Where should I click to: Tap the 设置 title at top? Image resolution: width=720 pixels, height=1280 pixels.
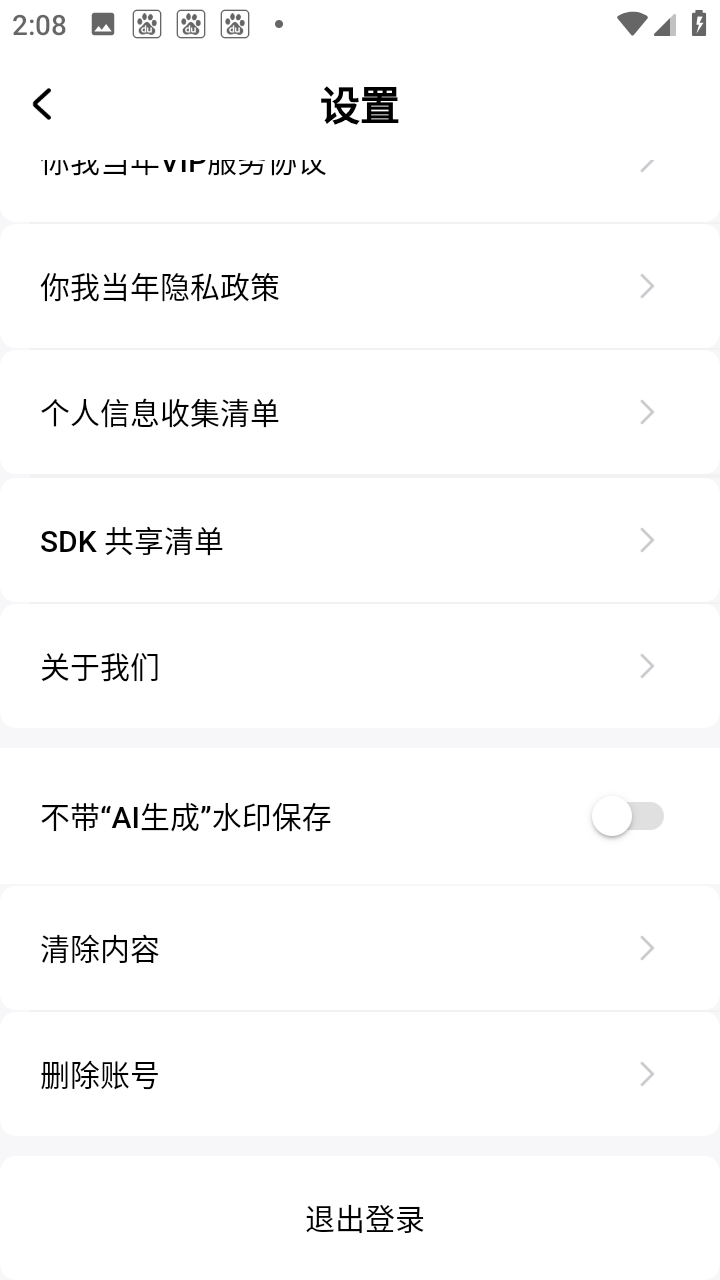[360, 104]
